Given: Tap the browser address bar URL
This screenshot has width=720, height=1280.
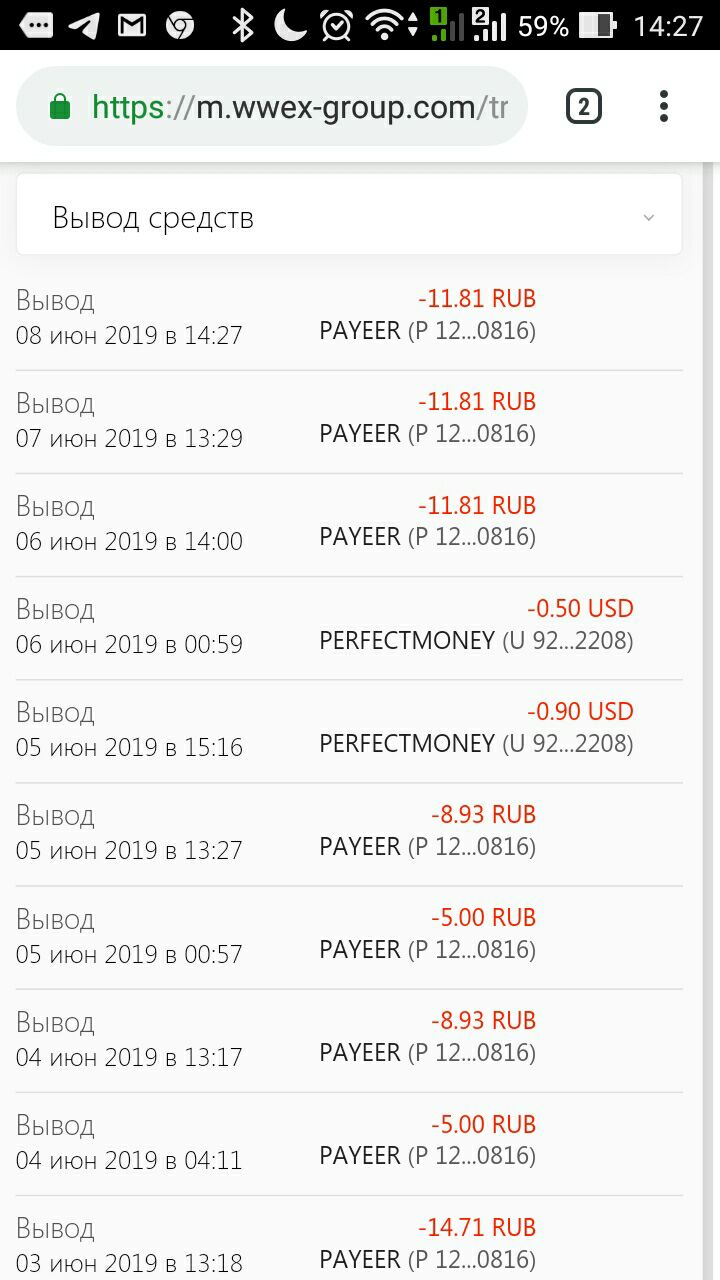Looking at the screenshot, I should click(x=299, y=107).
